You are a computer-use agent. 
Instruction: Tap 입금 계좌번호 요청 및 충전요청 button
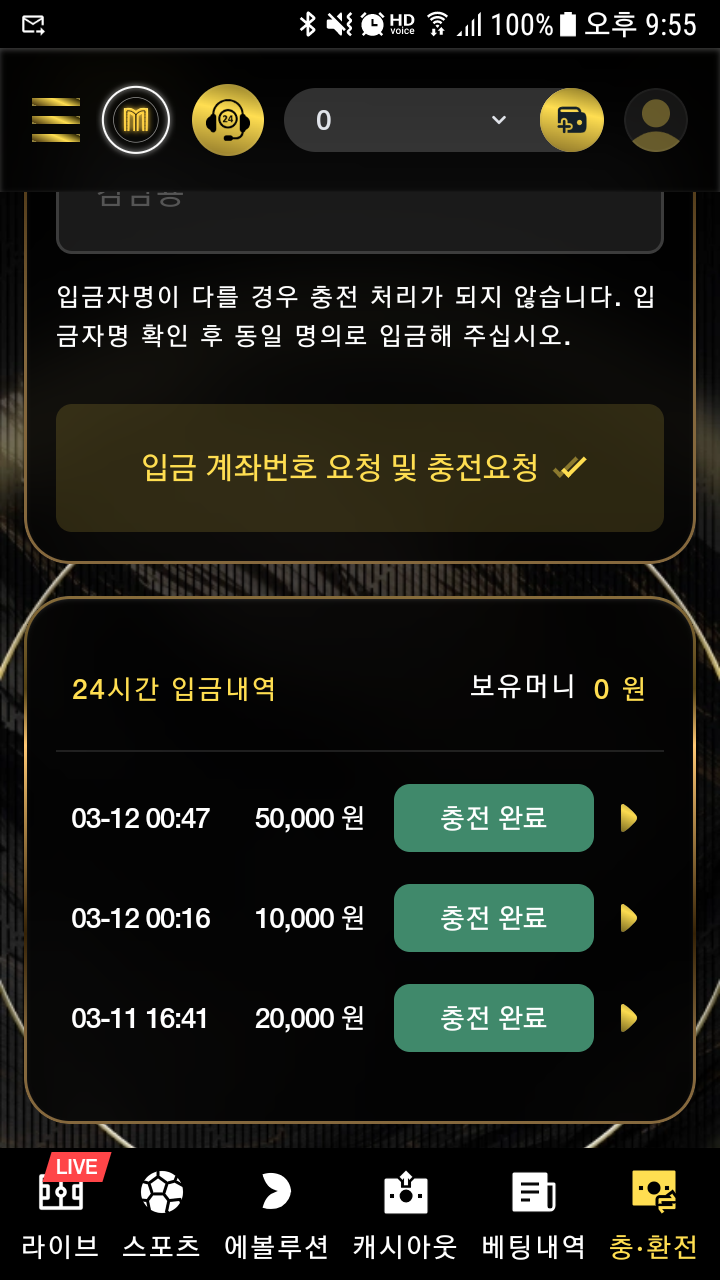360,468
